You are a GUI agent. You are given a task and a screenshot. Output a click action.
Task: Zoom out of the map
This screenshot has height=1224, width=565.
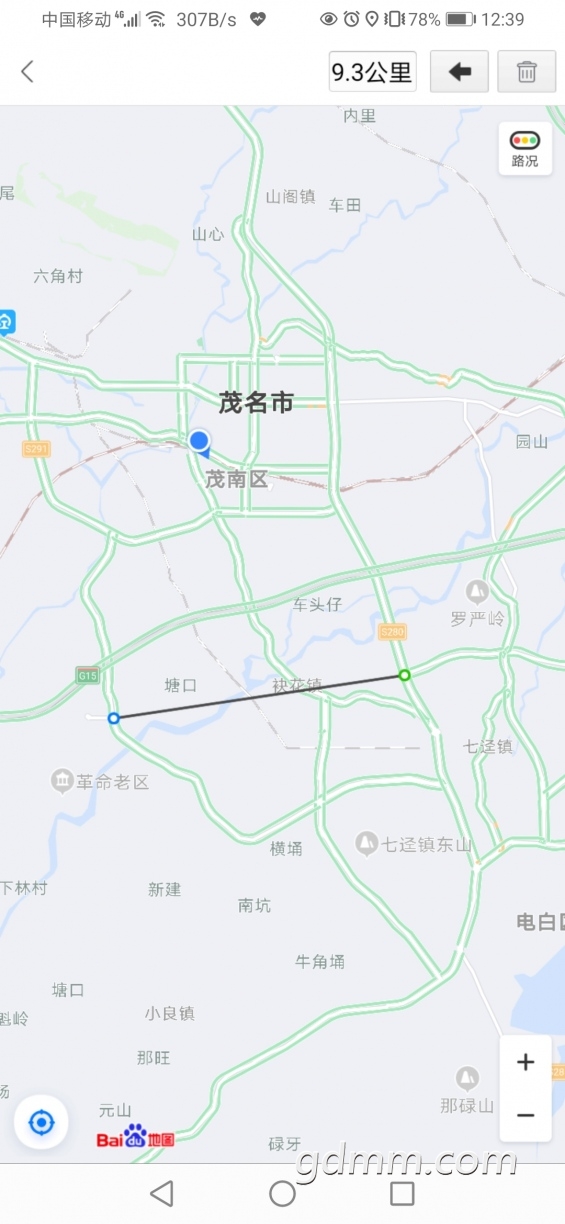click(526, 1115)
